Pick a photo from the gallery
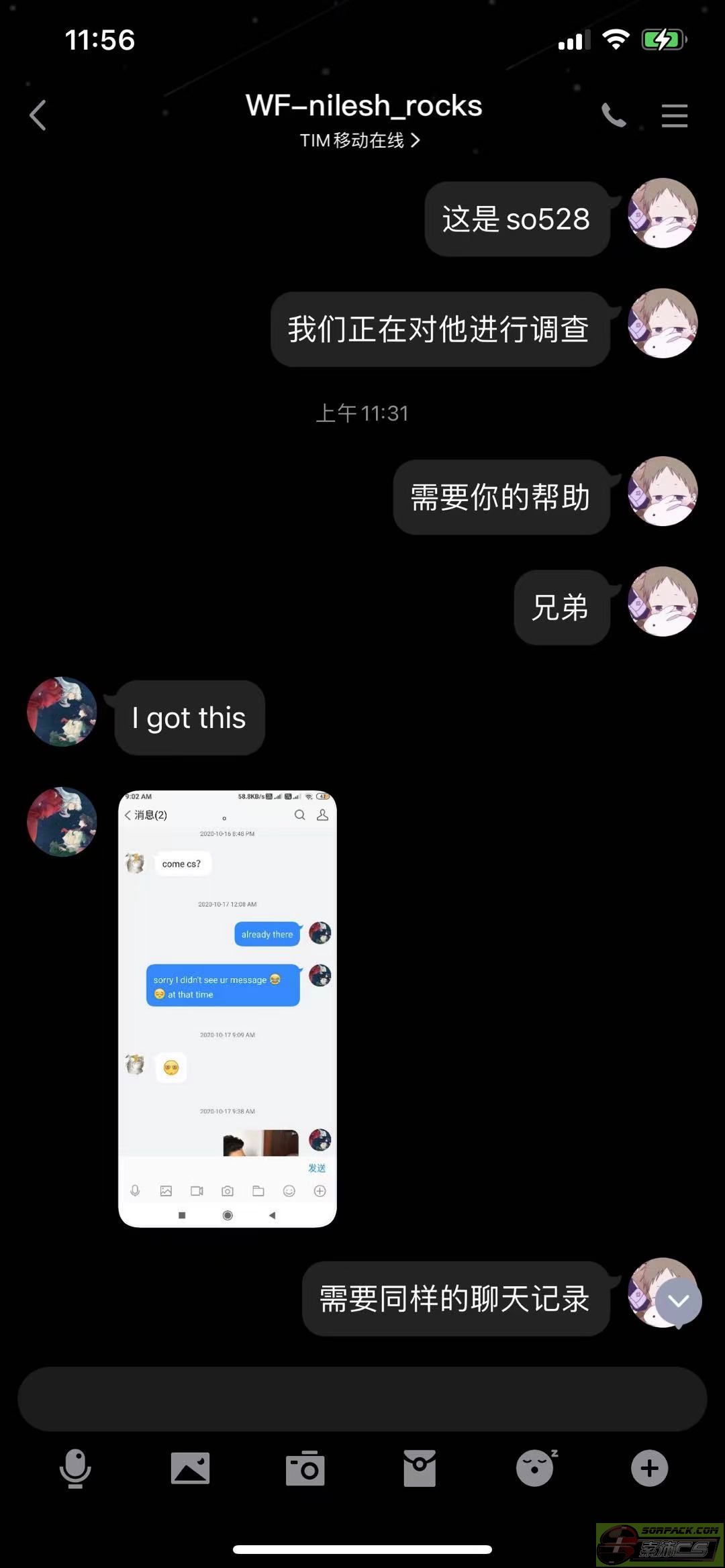The width and height of the screenshot is (725, 1568). (190, 1468)
